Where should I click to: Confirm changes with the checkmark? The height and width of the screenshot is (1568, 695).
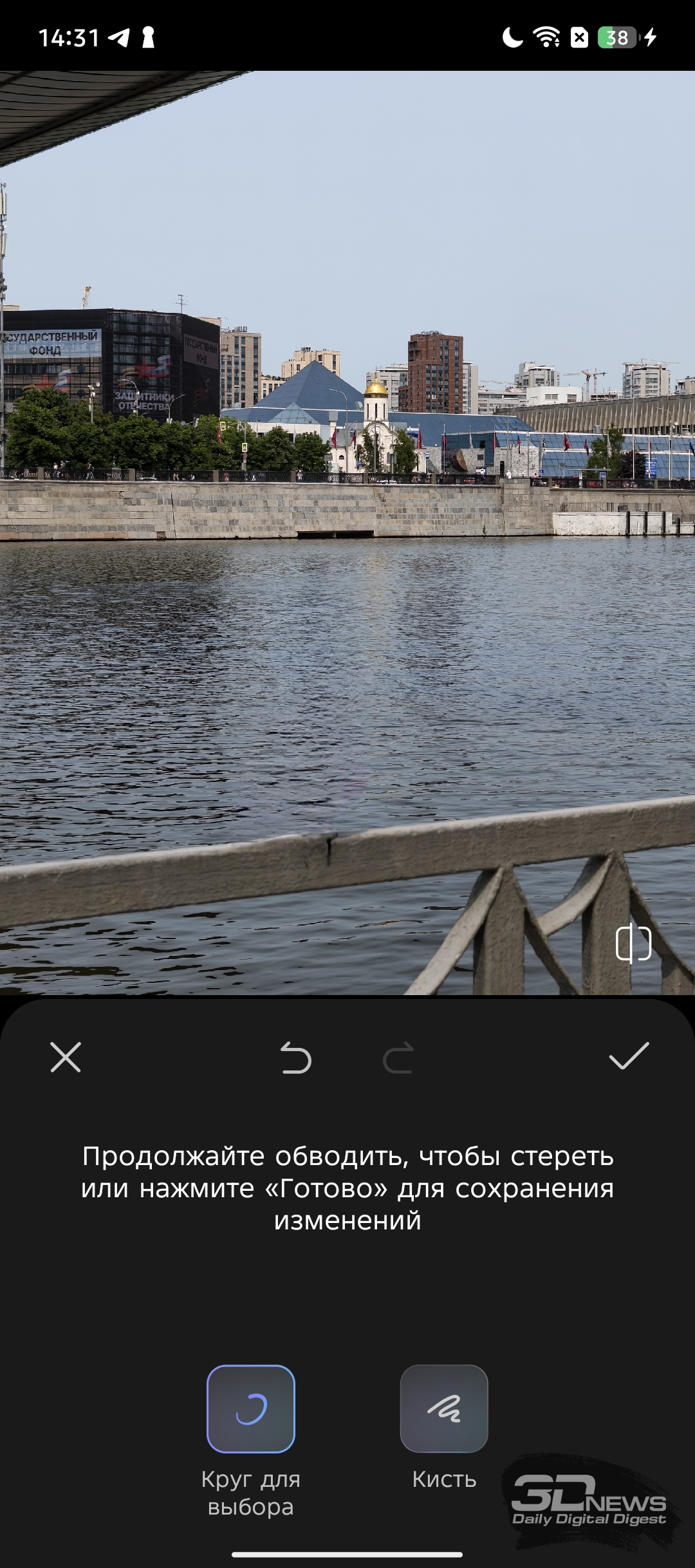629,1056
